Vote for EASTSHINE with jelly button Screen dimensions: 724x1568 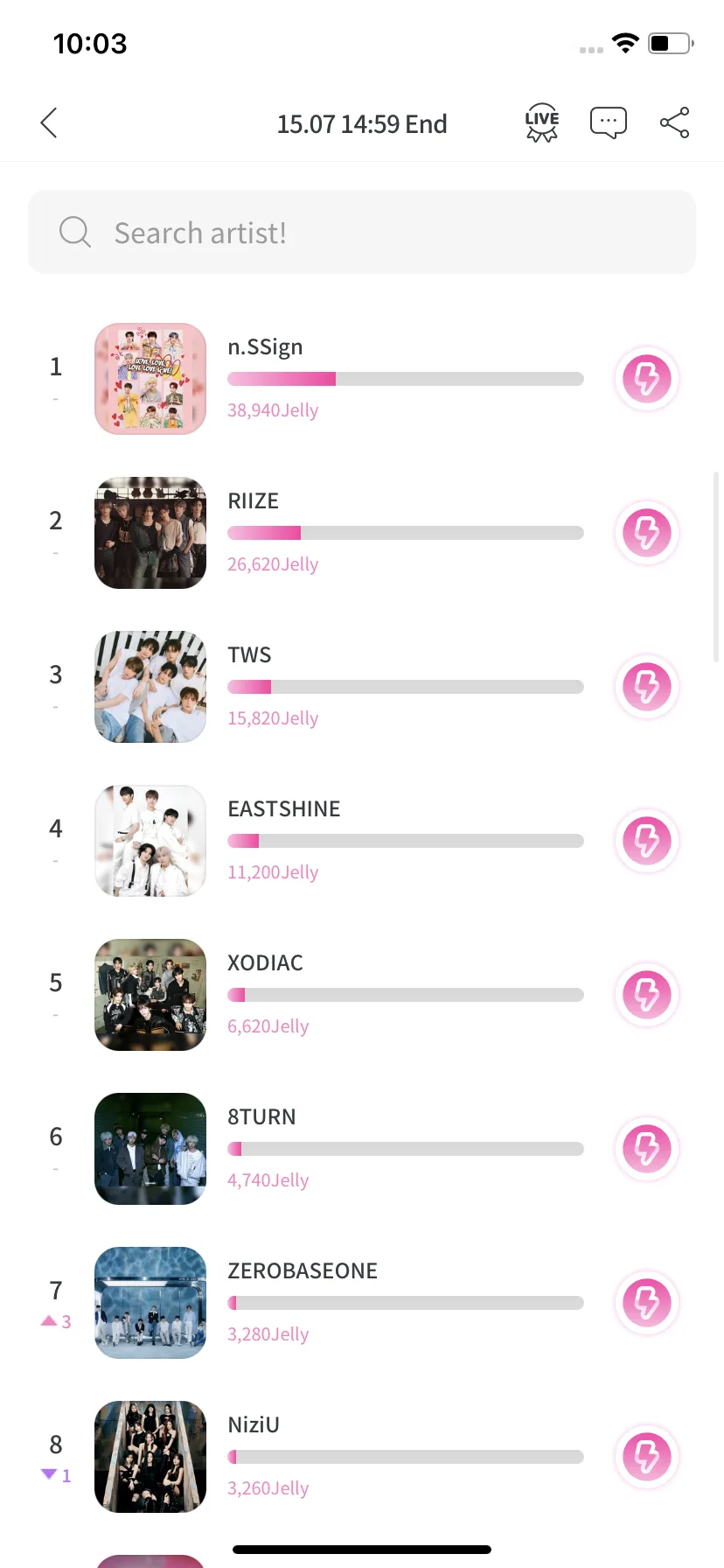point(646,841)
